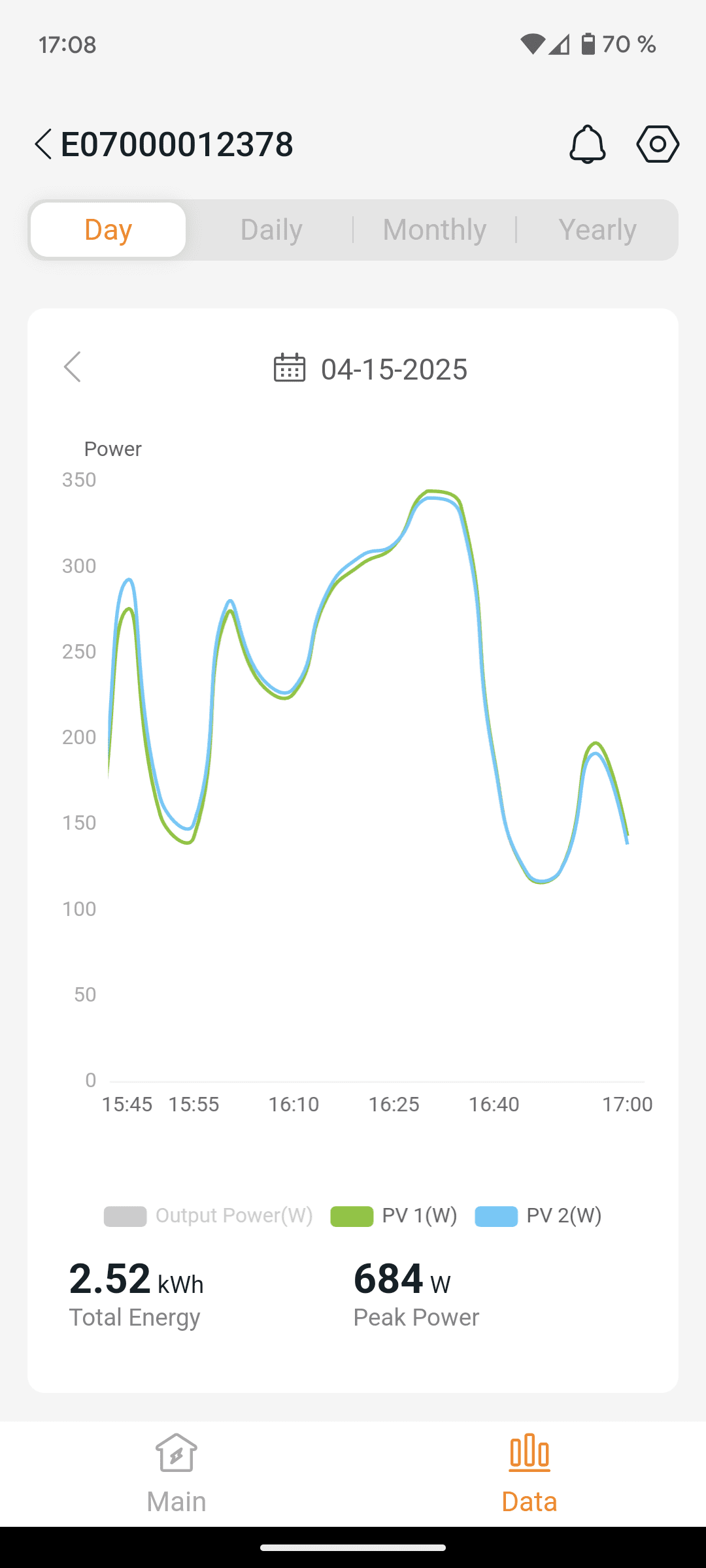This screenshot has width=706, height=1568.
Task: Open the notifications bell
Action: pos(587,144)
